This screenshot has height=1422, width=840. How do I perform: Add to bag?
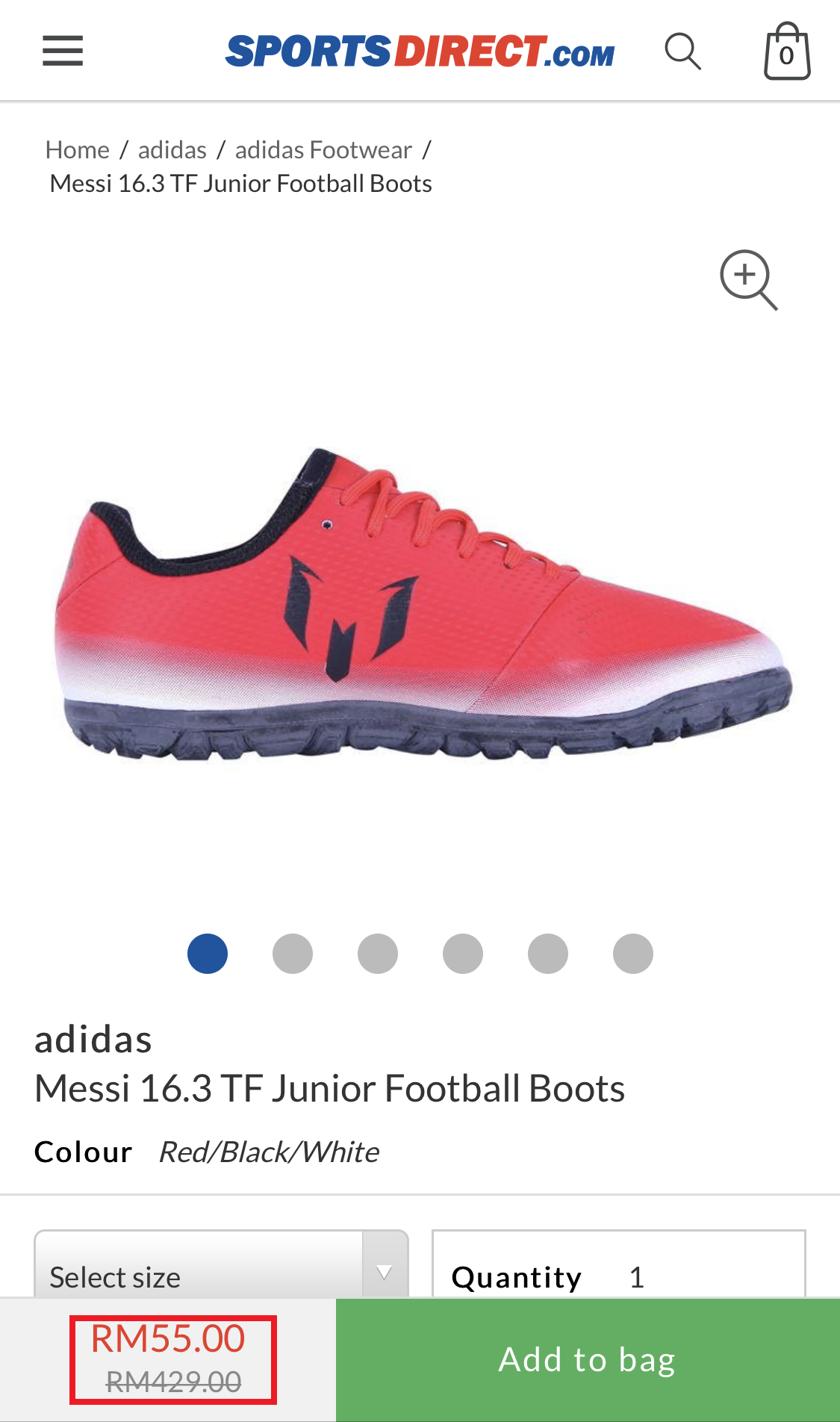tap(588, 1359)
